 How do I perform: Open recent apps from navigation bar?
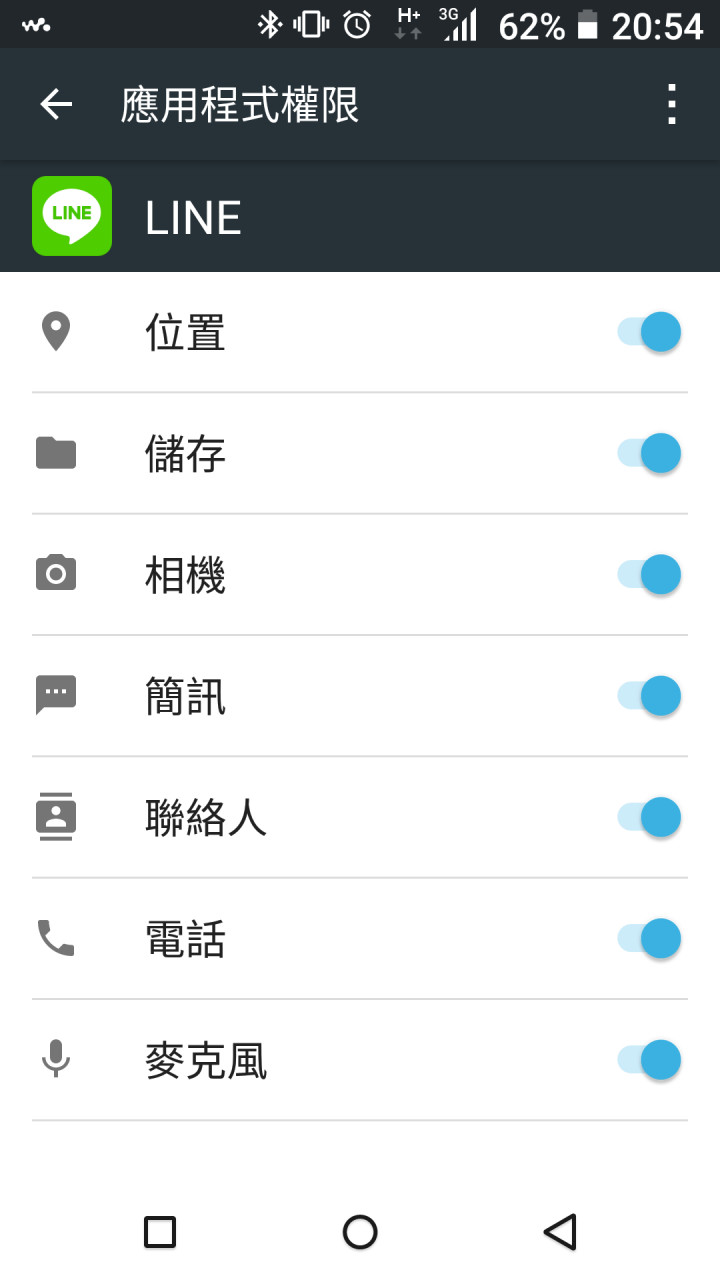click(x=160, y=1232)
